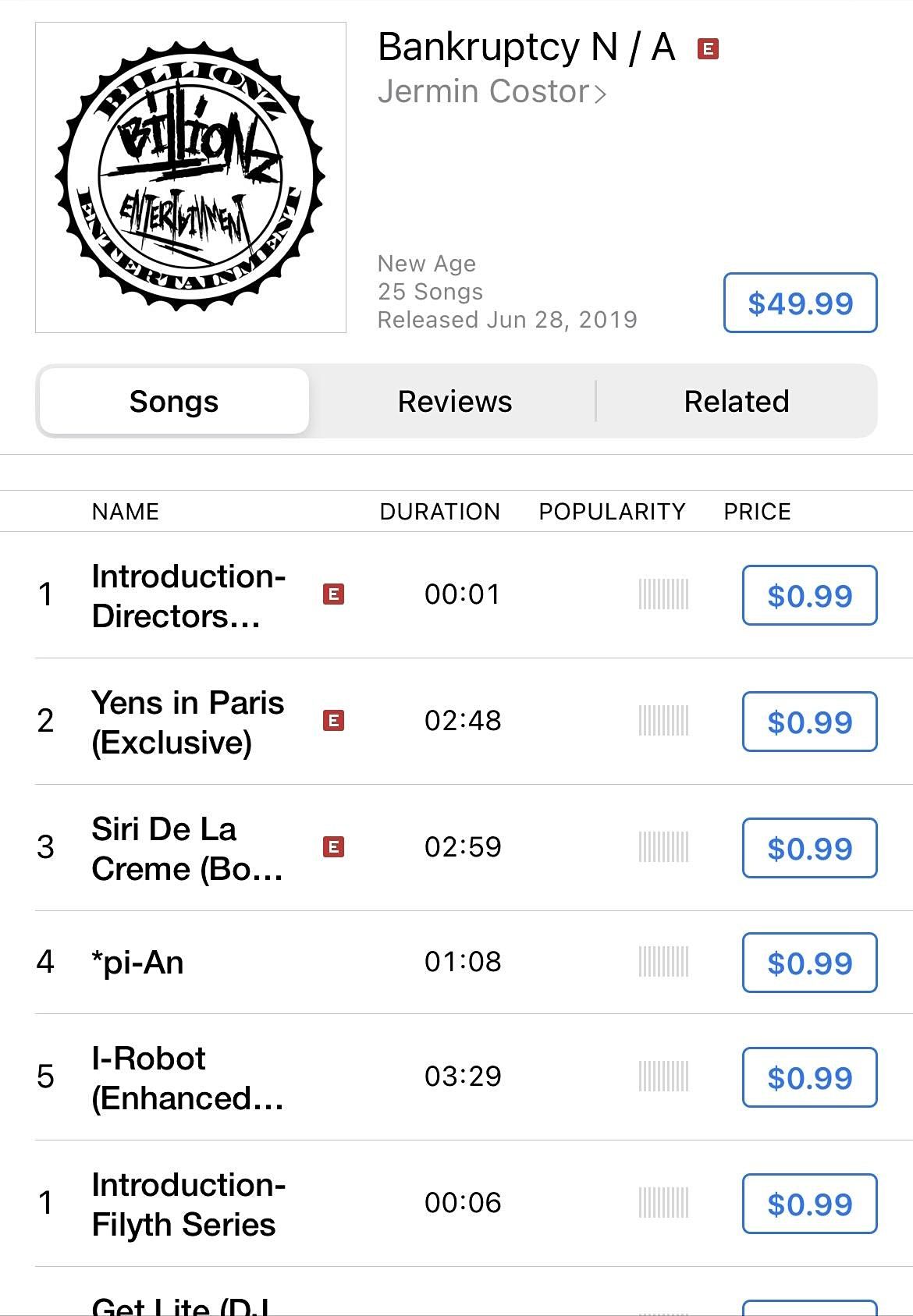Buy Siri De La Creme for $0.99

[x=809, y=848]
